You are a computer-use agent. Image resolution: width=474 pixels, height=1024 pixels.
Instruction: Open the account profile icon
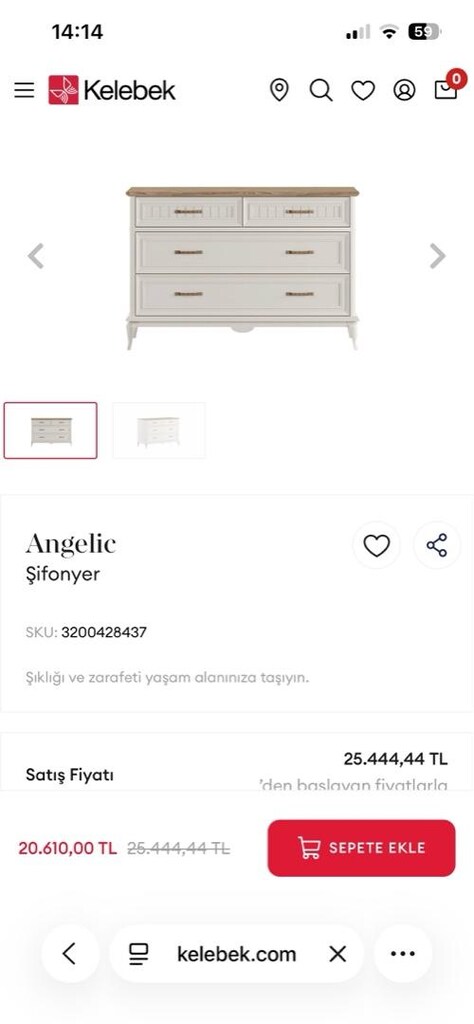(404, 90)
